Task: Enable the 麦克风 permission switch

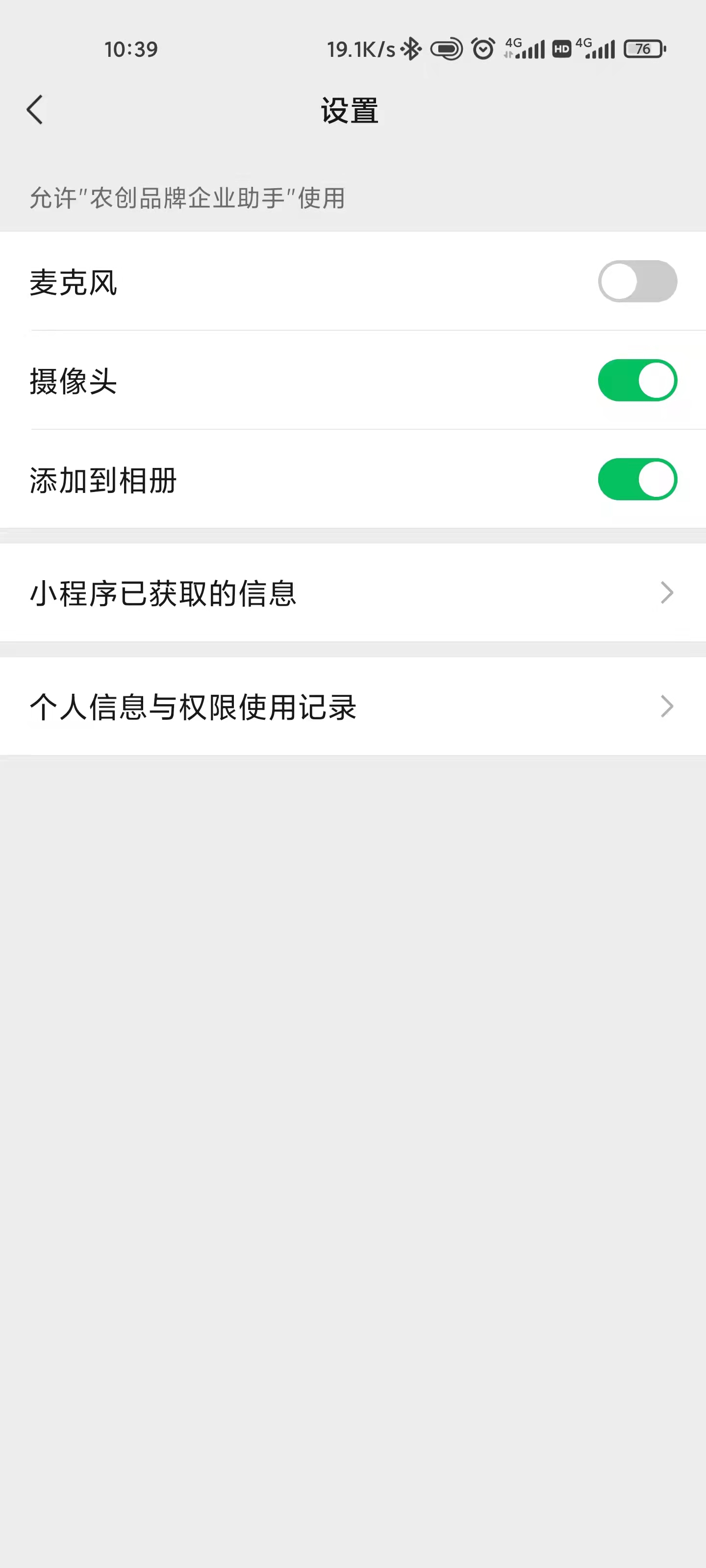Action: tap(637, 282)
